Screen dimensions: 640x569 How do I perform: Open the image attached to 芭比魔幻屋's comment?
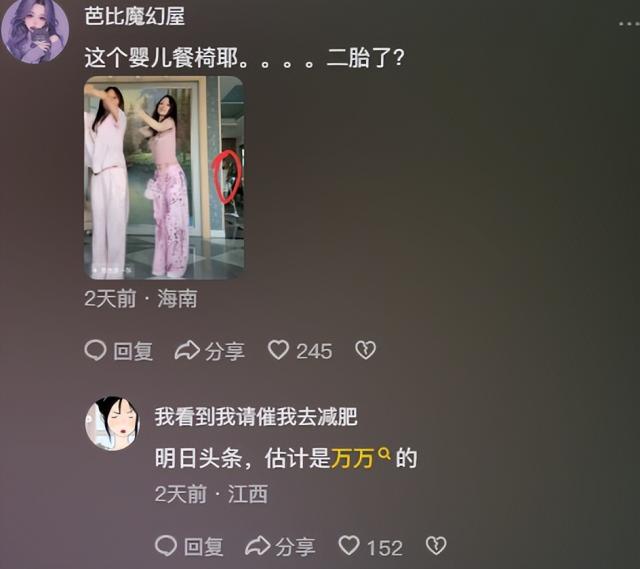click(x=164, y=177)
